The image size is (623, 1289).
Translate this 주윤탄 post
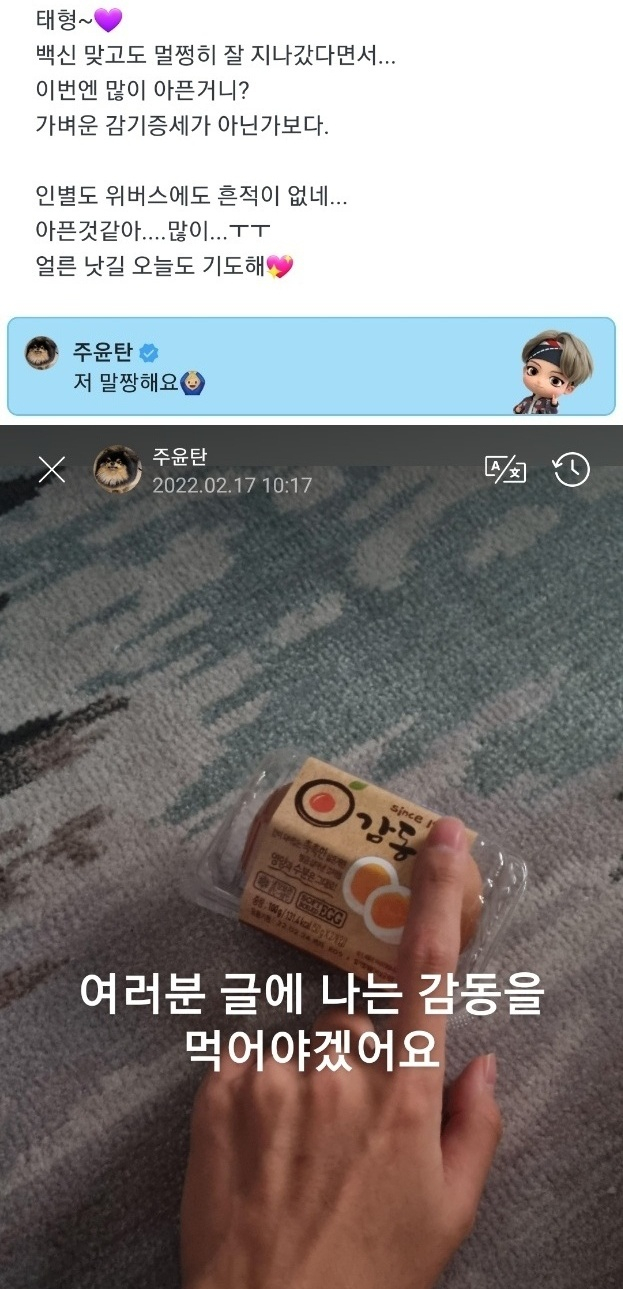pos(505,469)
